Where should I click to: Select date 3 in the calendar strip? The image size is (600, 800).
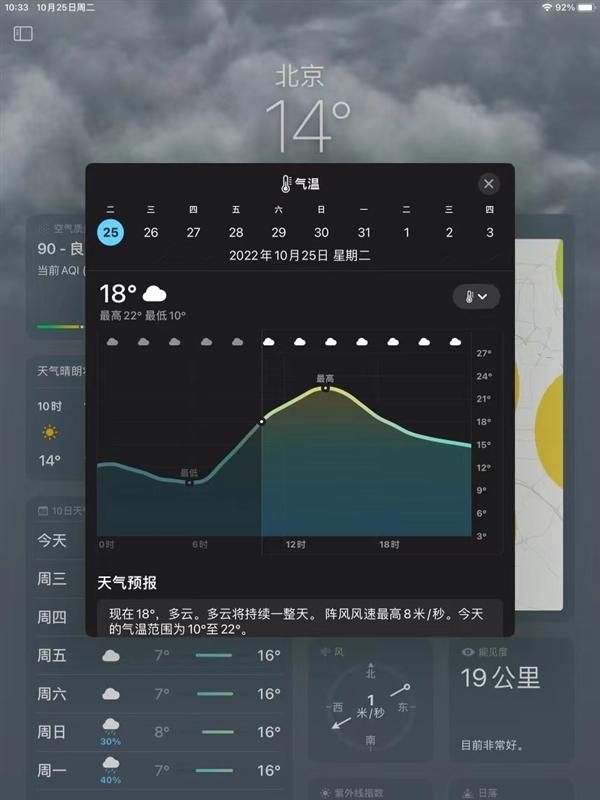point(490,232)
